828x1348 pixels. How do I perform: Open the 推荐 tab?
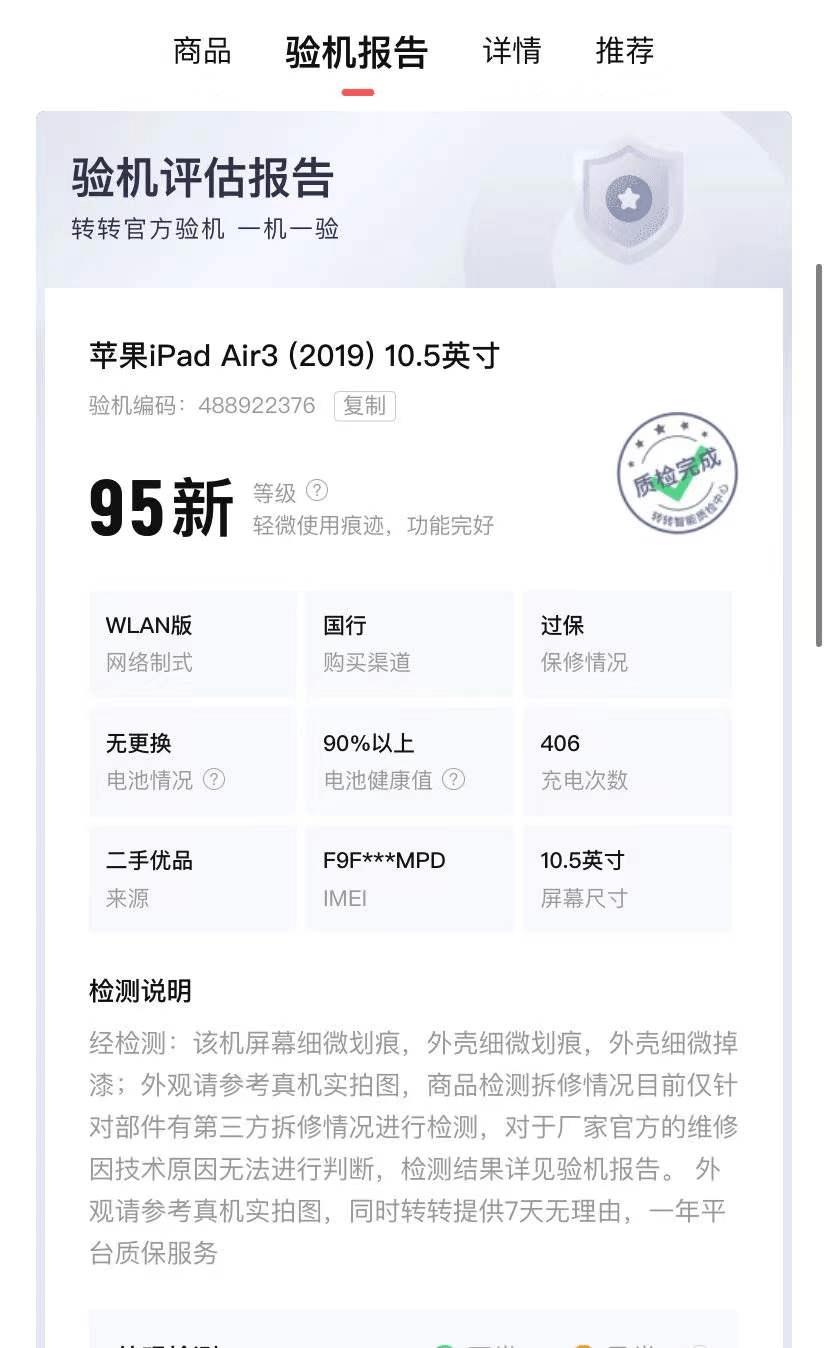coord(624,51)
